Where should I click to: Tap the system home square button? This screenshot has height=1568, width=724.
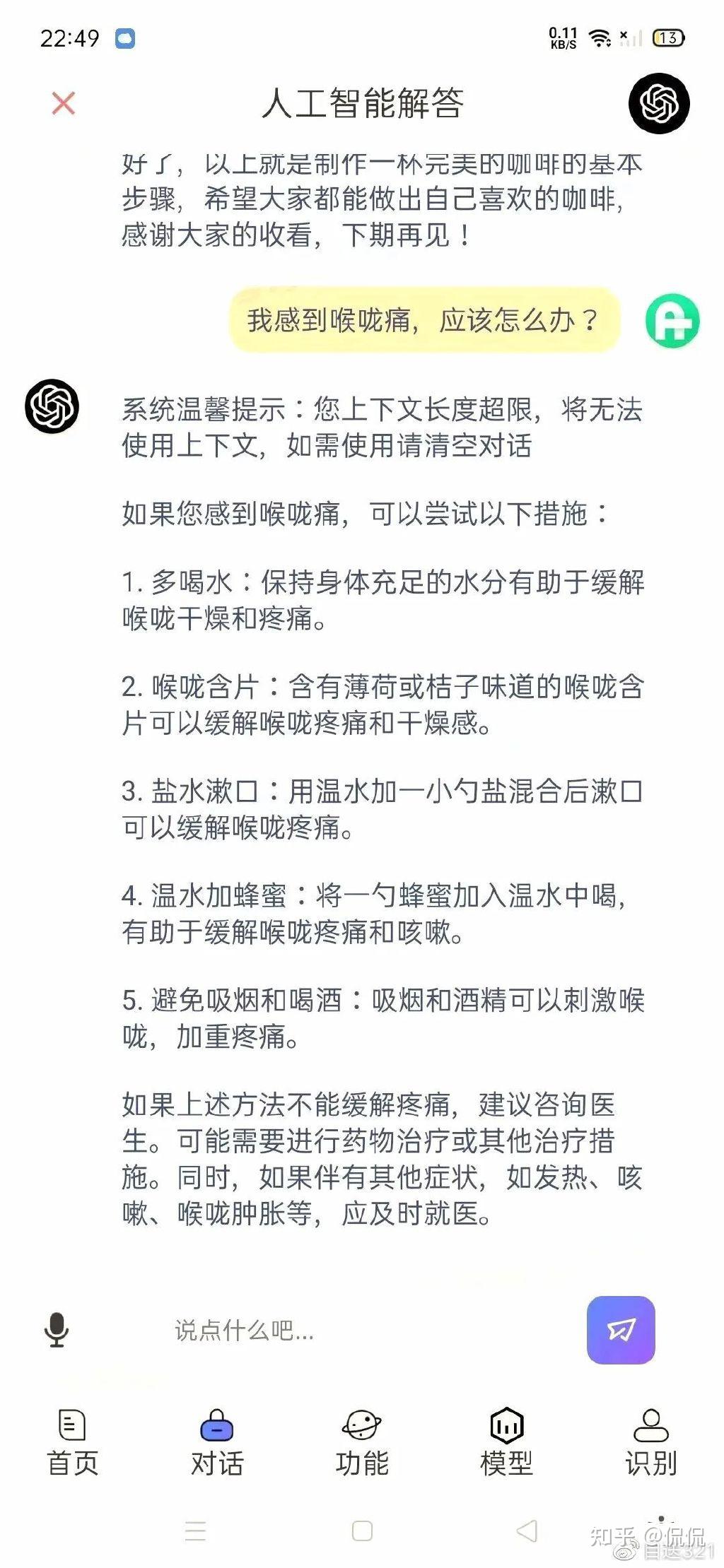point(362,1531)
